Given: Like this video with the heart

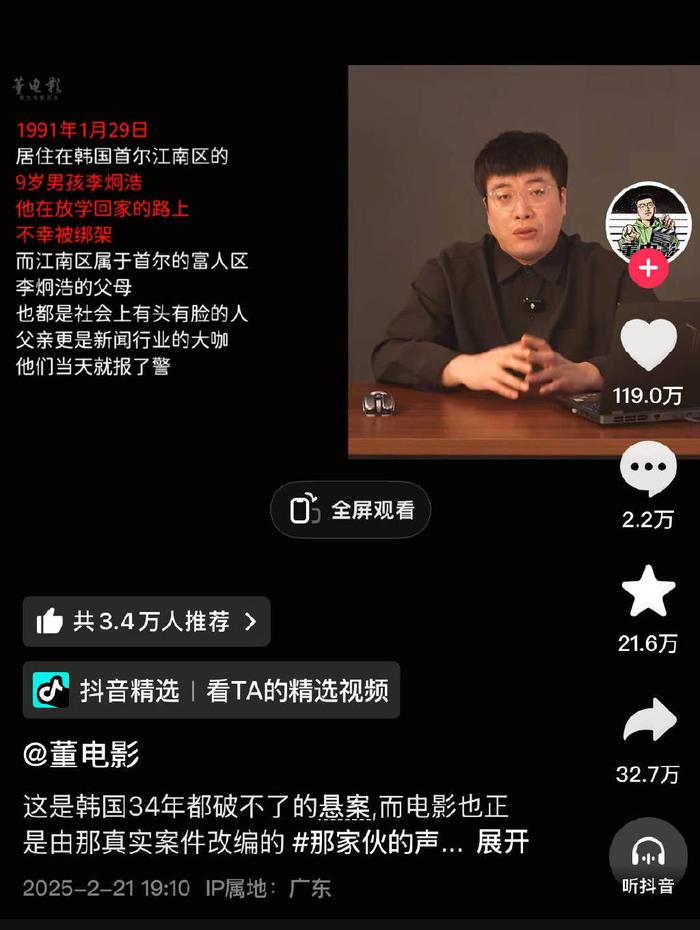Looking at the screenshot, I should coord(648,344).
